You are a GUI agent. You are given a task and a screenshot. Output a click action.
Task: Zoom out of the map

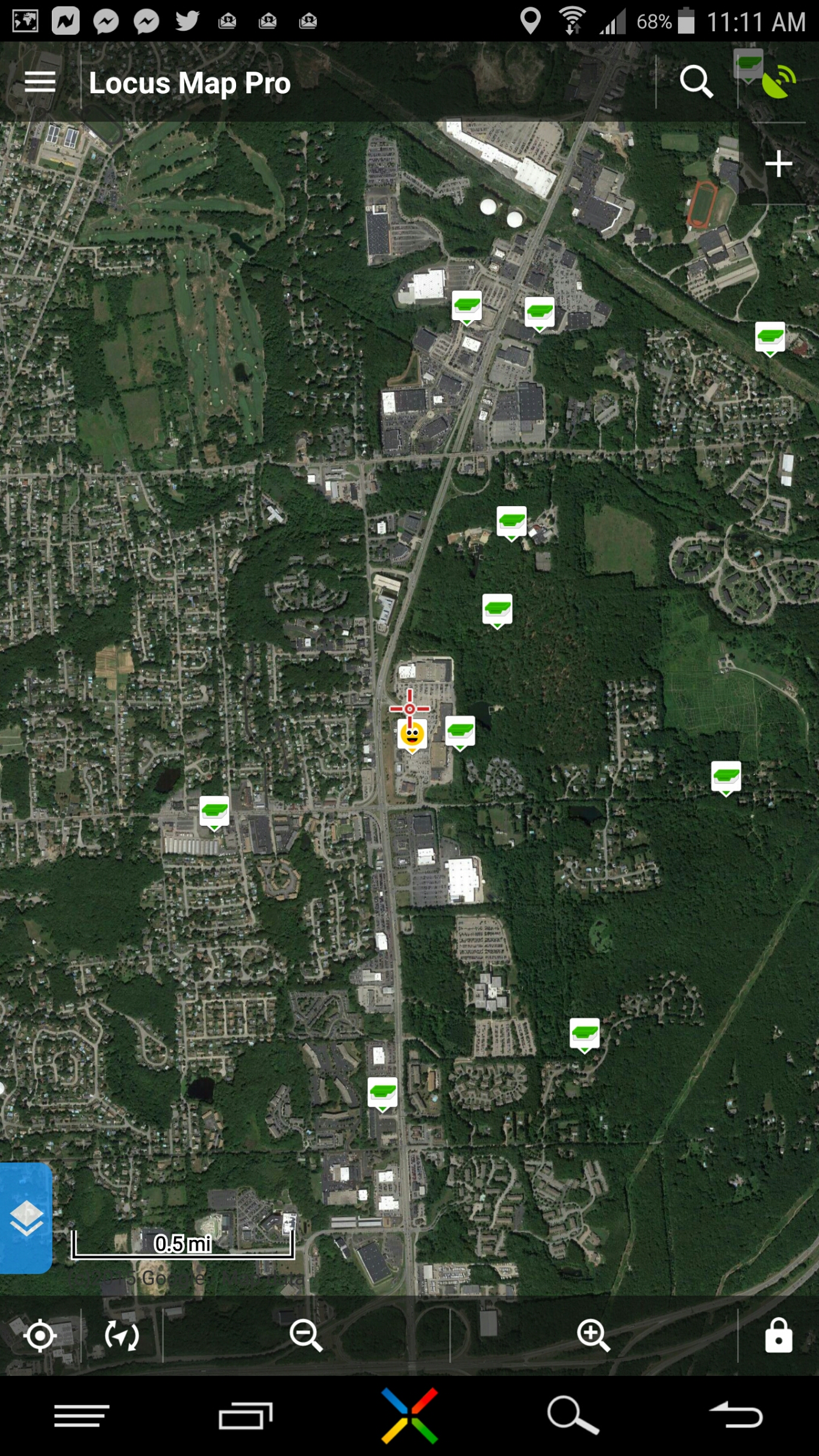306,1336
